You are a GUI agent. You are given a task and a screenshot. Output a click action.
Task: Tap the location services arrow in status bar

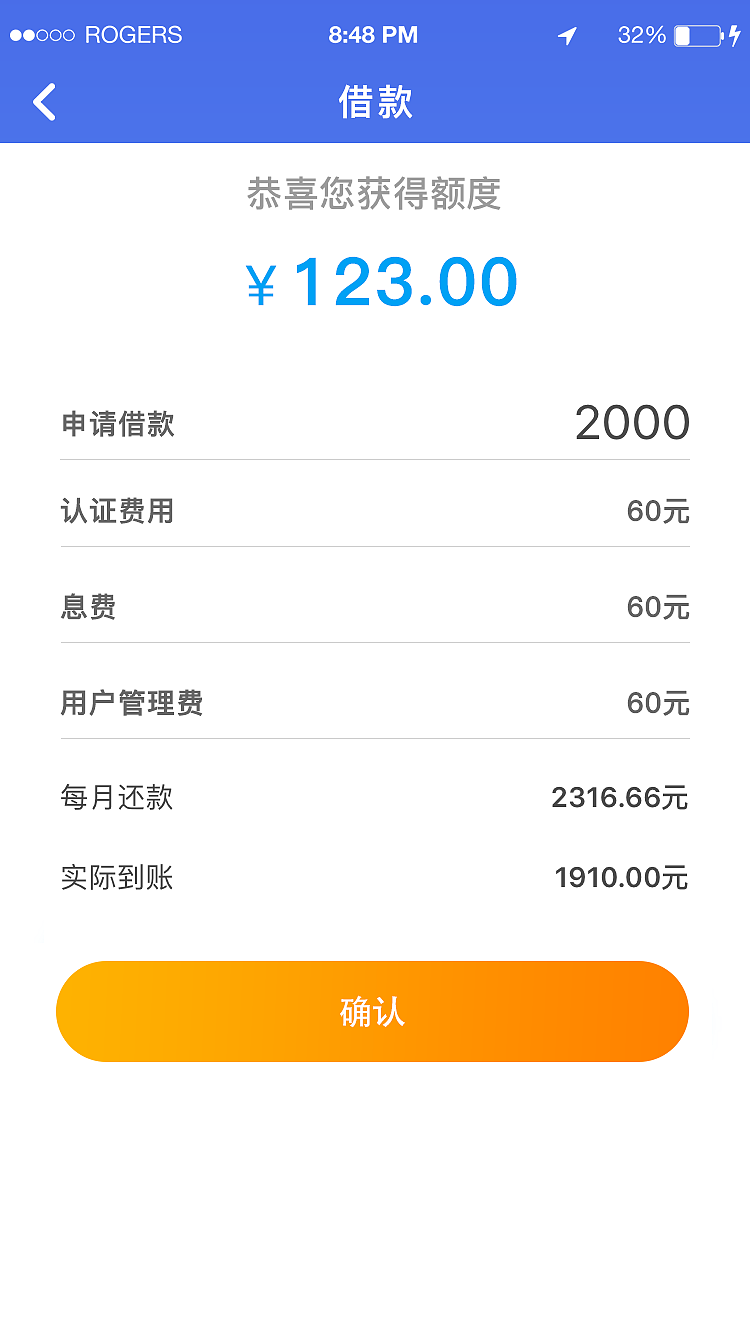point(566,35)
